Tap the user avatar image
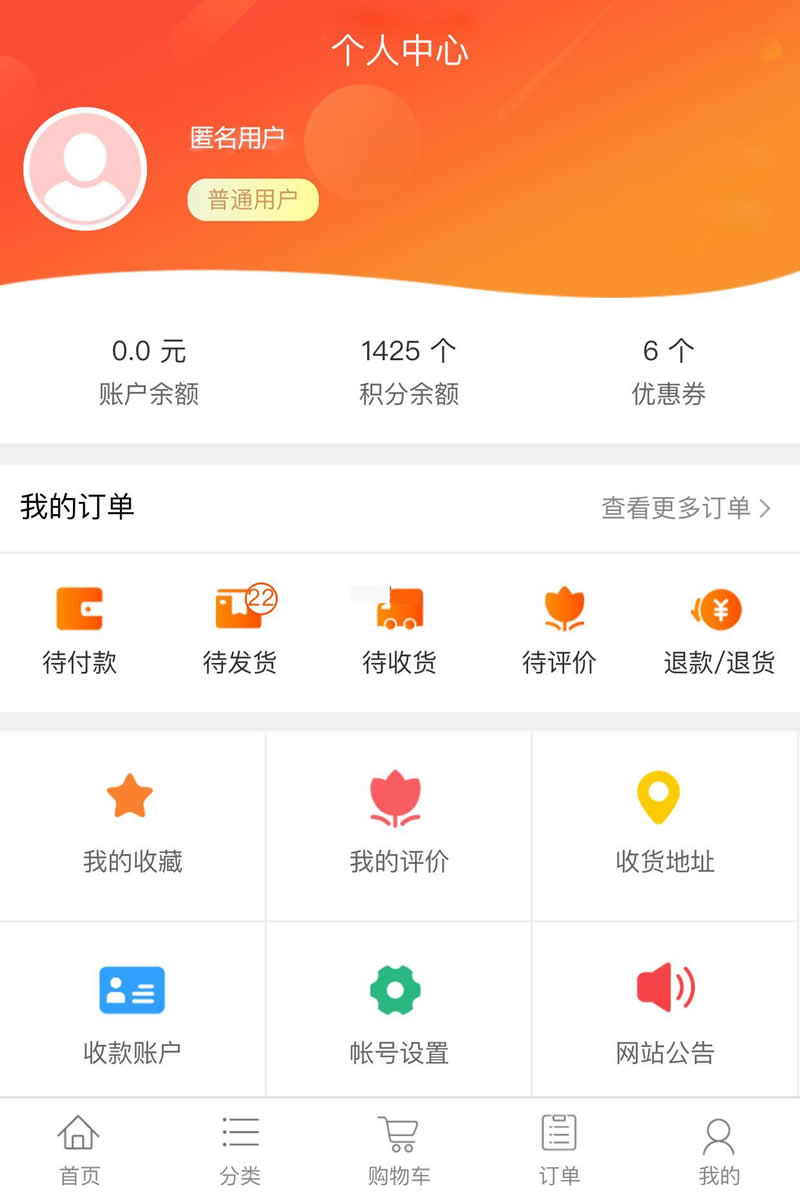This screenshot has width=800, height=1197. pos(85,170)
